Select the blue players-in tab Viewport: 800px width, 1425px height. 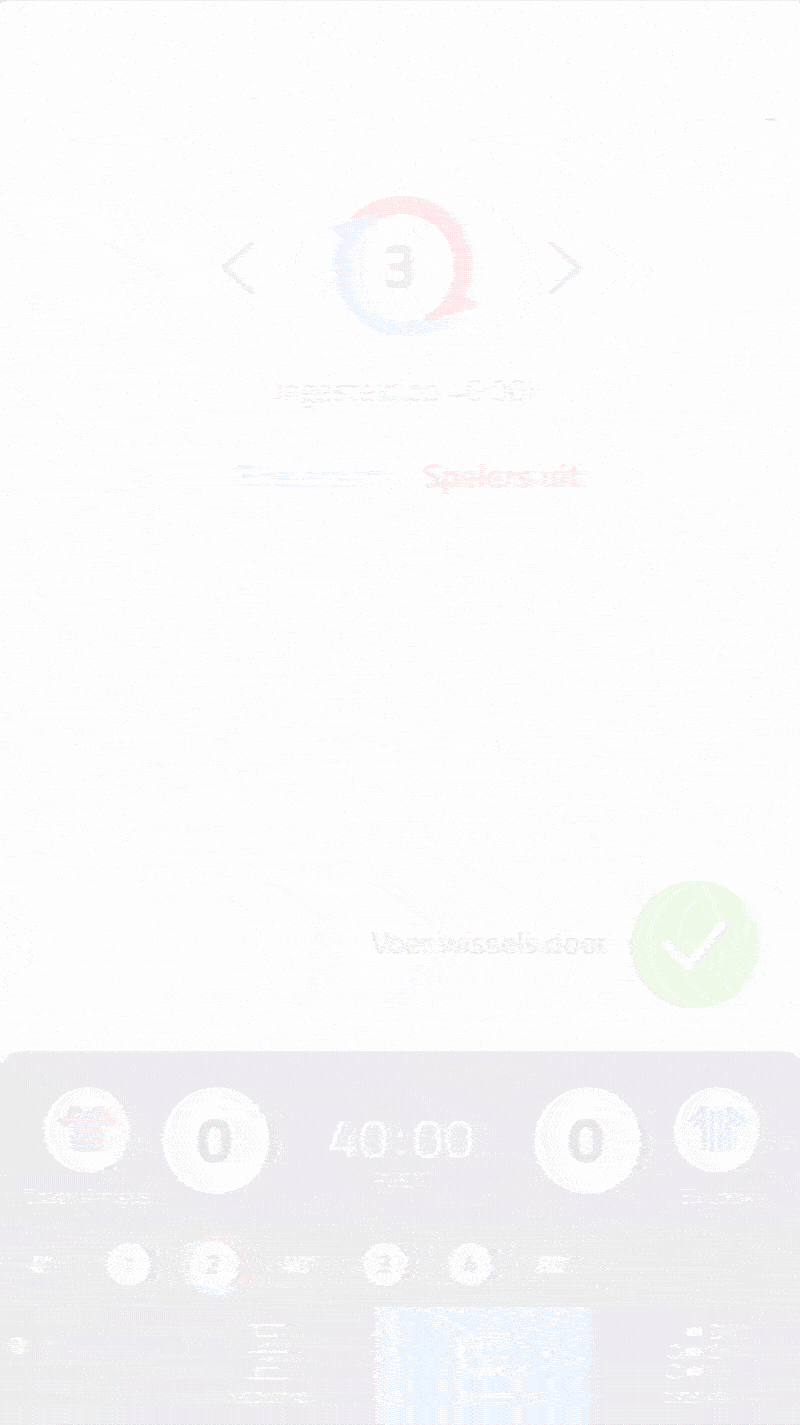(315, 476)
